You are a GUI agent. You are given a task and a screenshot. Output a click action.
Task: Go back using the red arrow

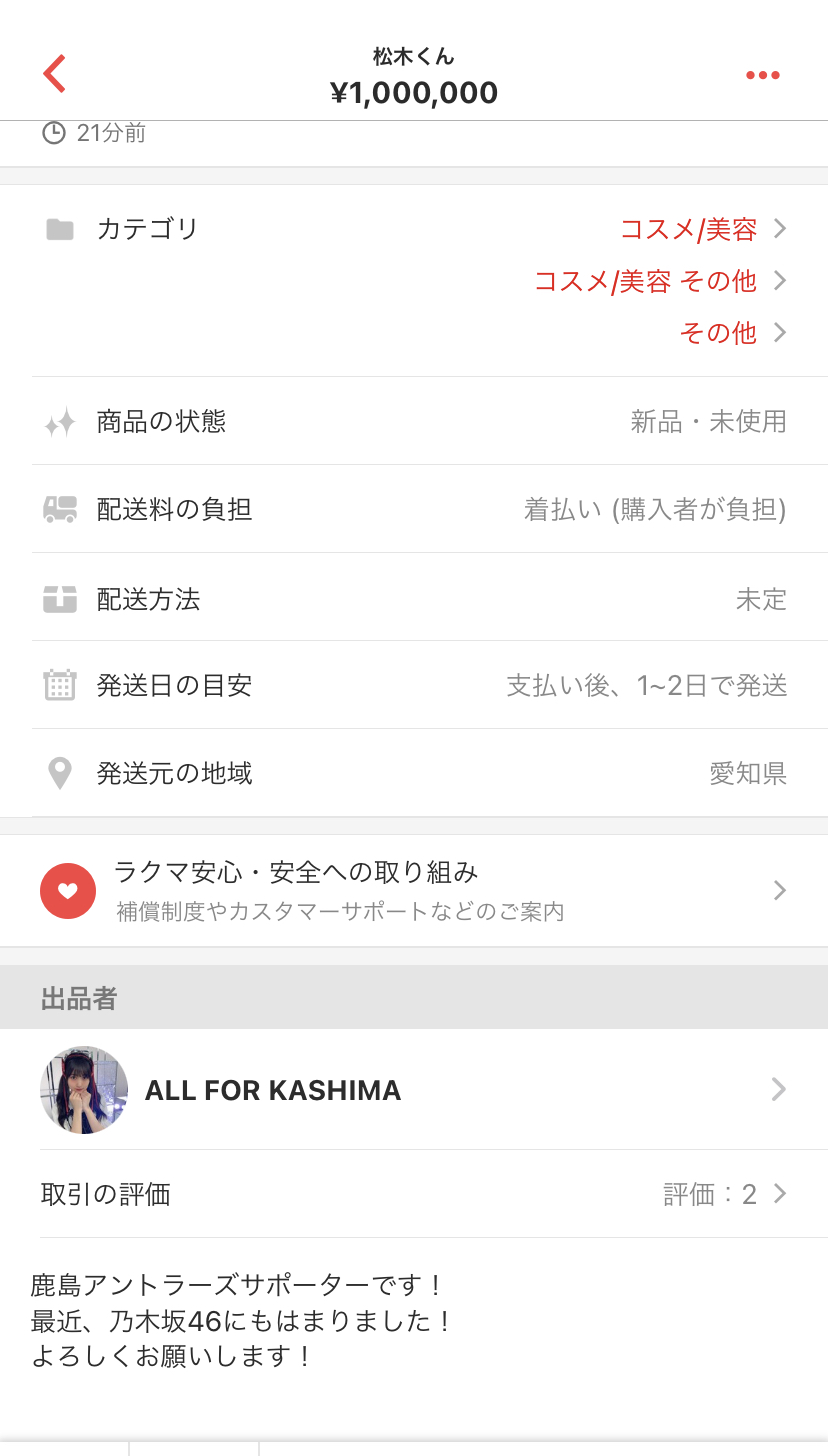coord(54,74)
